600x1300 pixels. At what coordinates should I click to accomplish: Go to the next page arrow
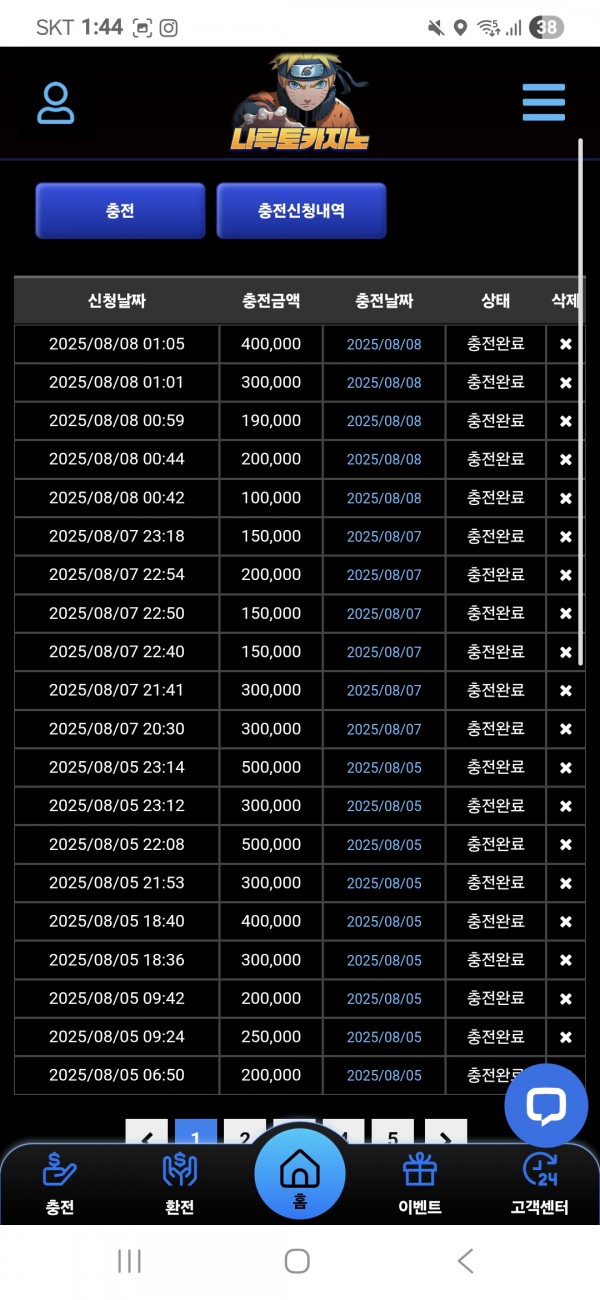445,1137
